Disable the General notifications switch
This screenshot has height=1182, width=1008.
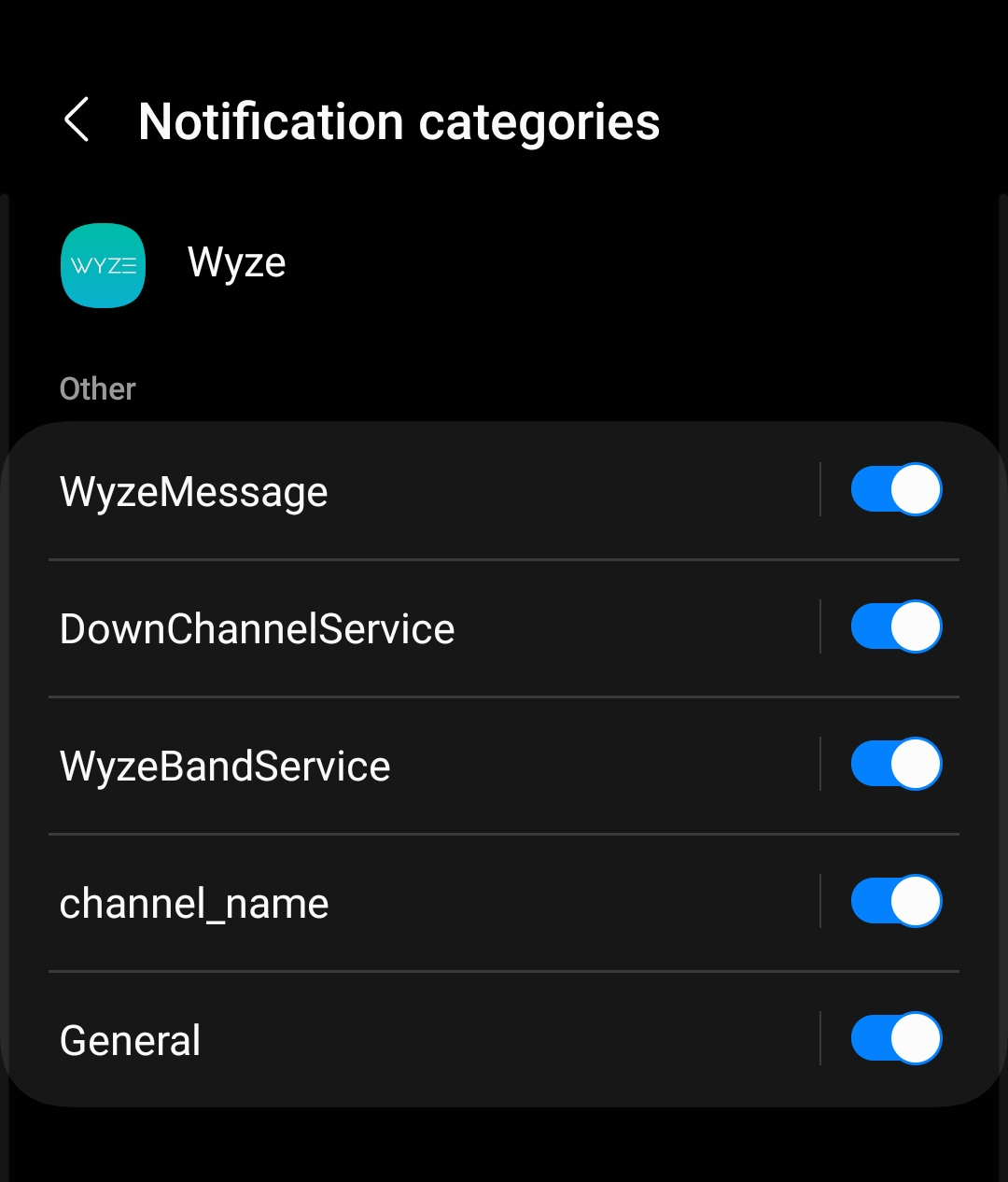coord(896,1038)
